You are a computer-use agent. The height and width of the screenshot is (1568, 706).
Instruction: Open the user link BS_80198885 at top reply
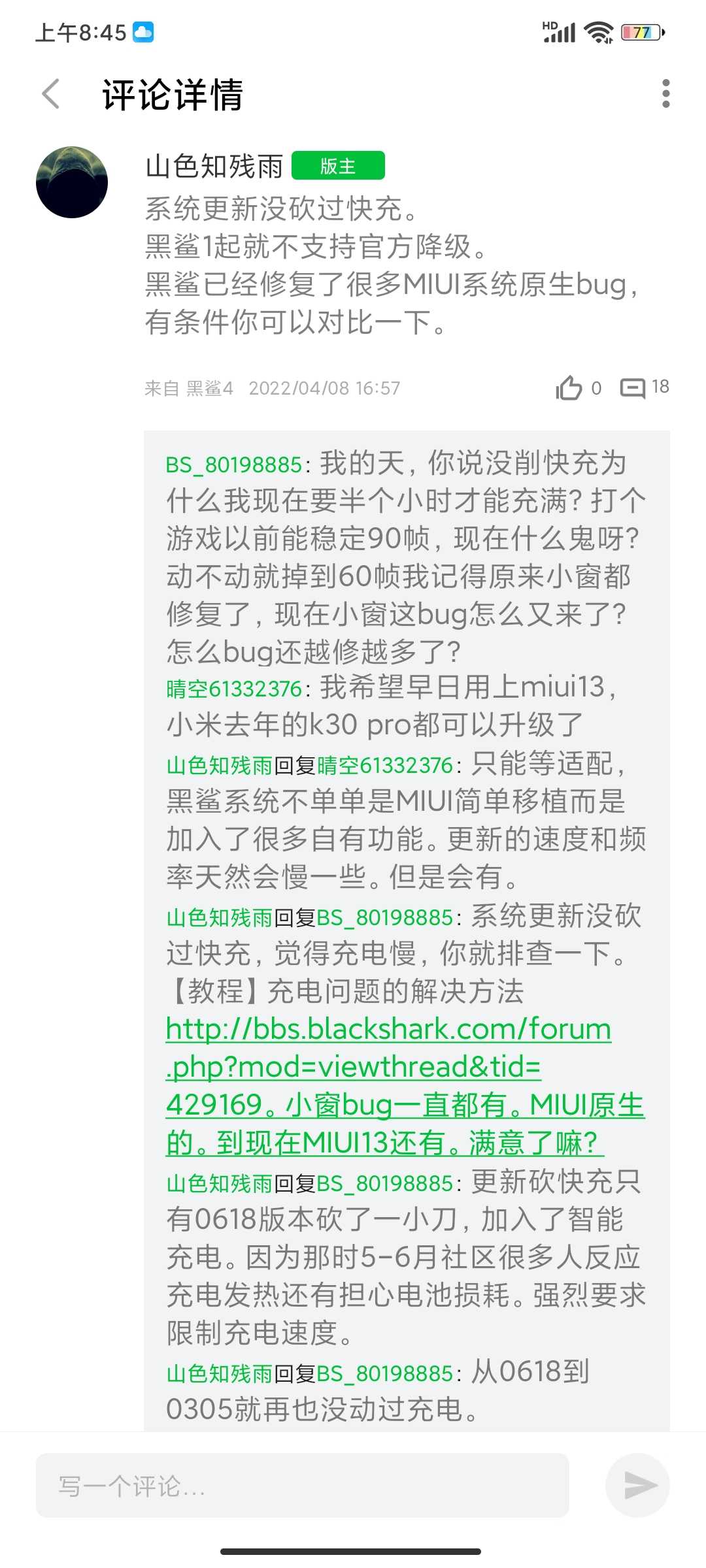pos(234,465)
